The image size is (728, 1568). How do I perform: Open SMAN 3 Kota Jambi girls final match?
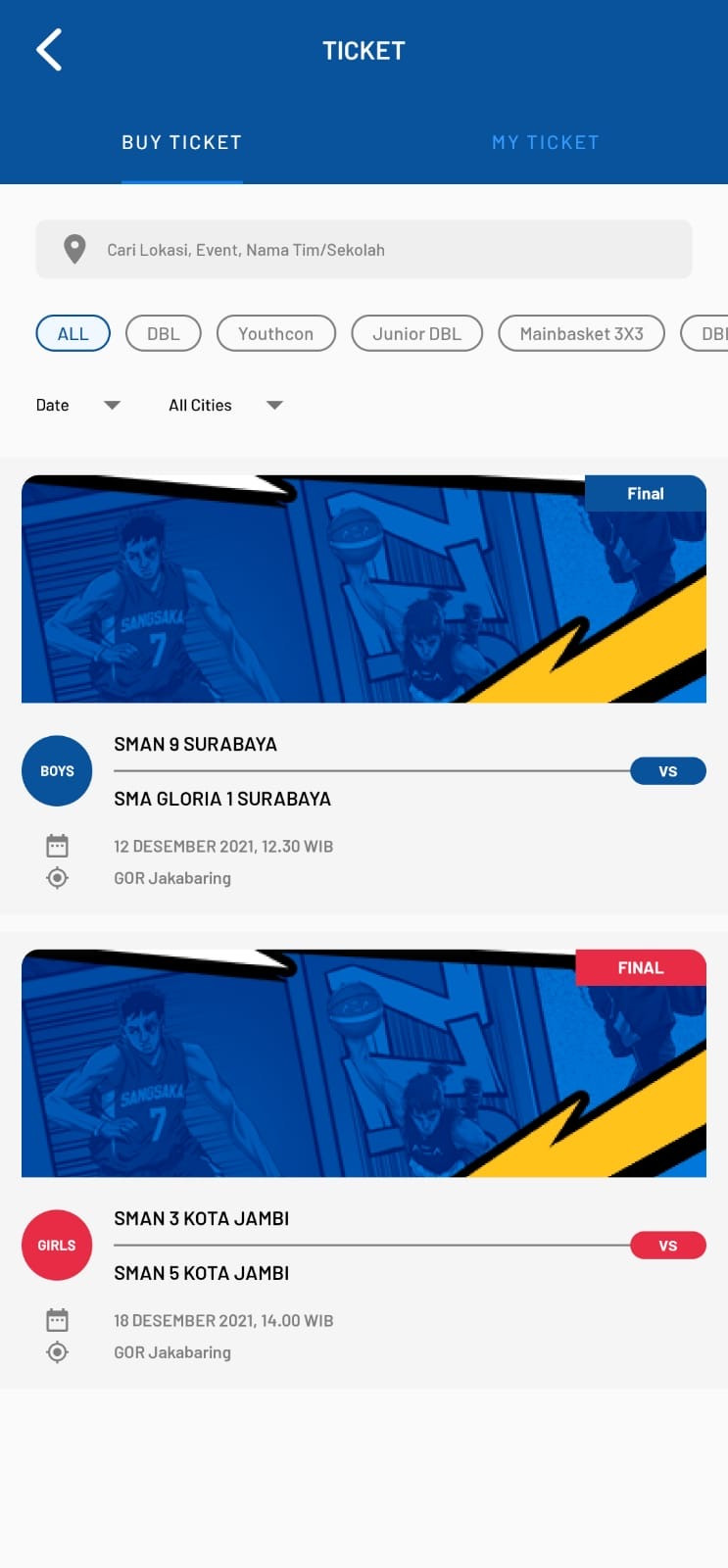tap(364, 1161)
